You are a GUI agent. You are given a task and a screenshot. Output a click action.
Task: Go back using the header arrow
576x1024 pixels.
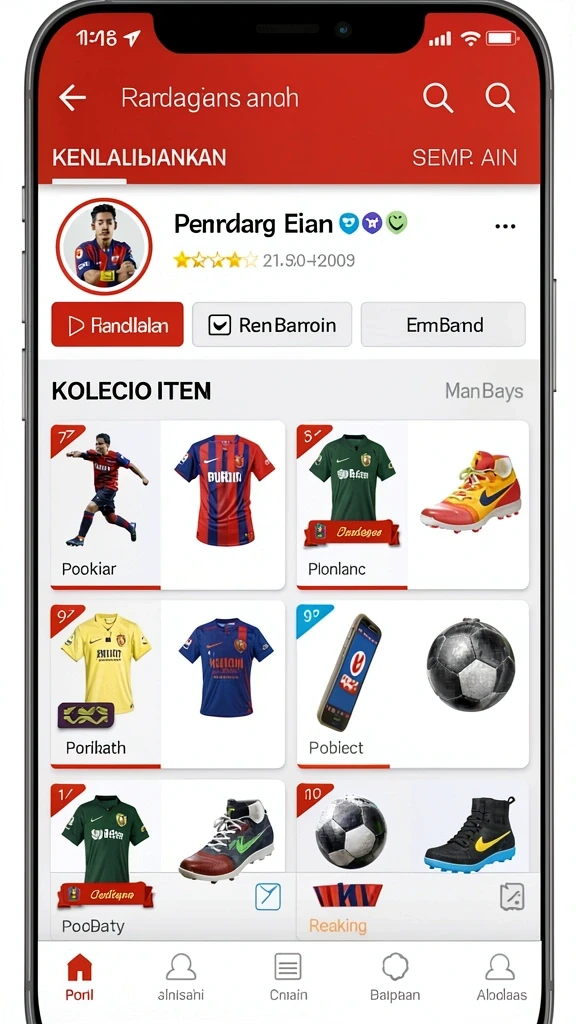click(72, 98)
